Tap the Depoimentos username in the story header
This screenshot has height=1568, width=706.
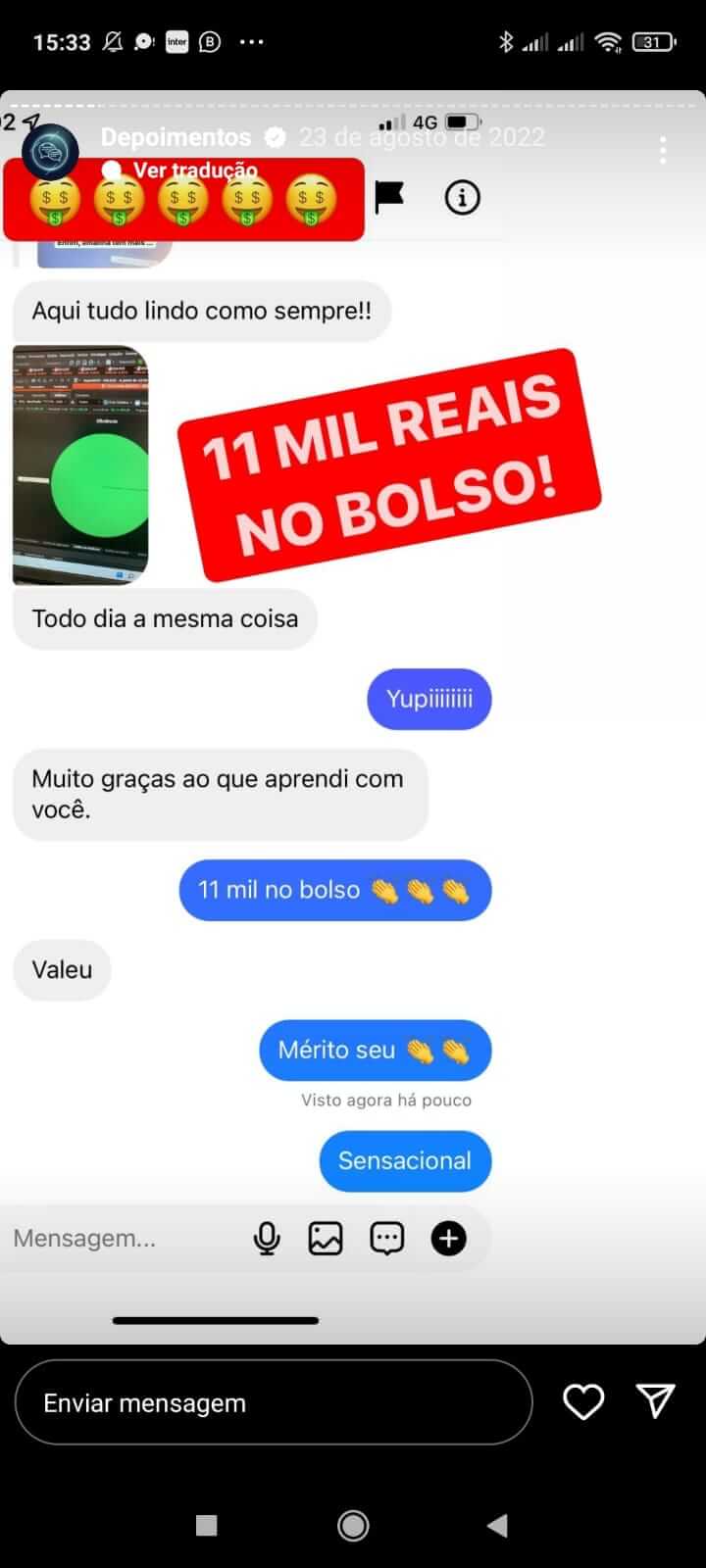pos(176,137)
